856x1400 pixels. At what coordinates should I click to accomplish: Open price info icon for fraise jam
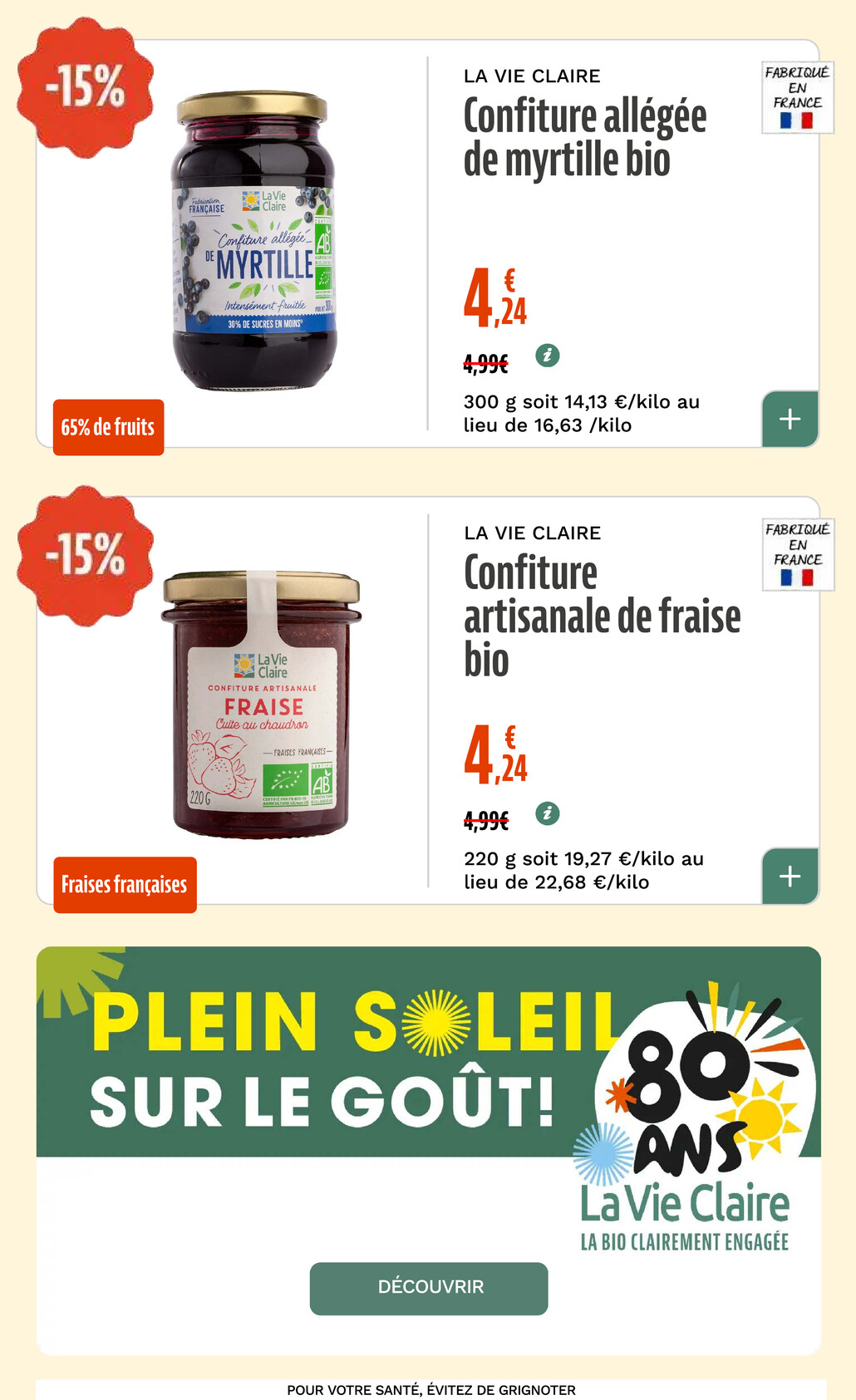[x=547, y=813]
